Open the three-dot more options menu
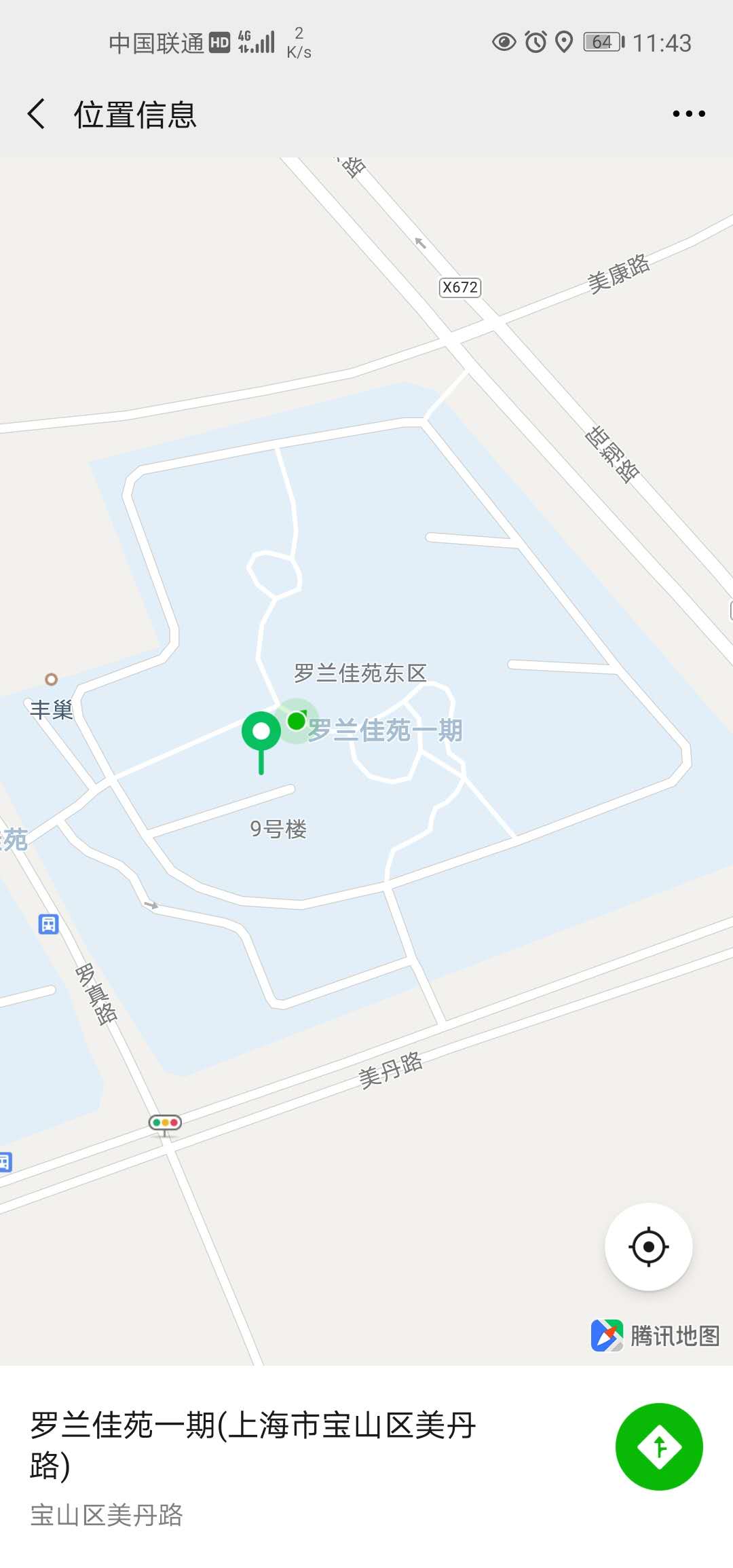 (688, 114)
